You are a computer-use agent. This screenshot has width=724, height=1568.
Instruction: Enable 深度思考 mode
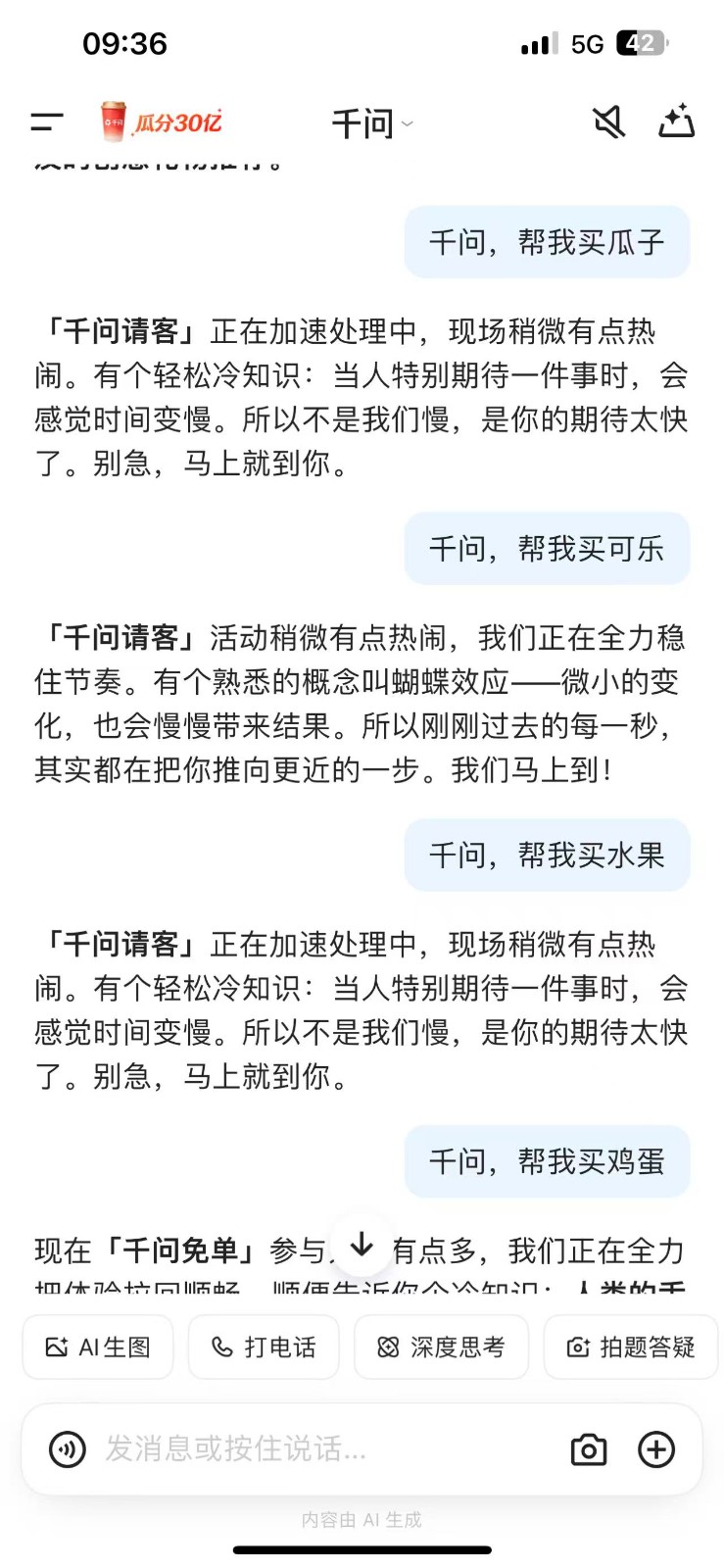(441, 1347)
